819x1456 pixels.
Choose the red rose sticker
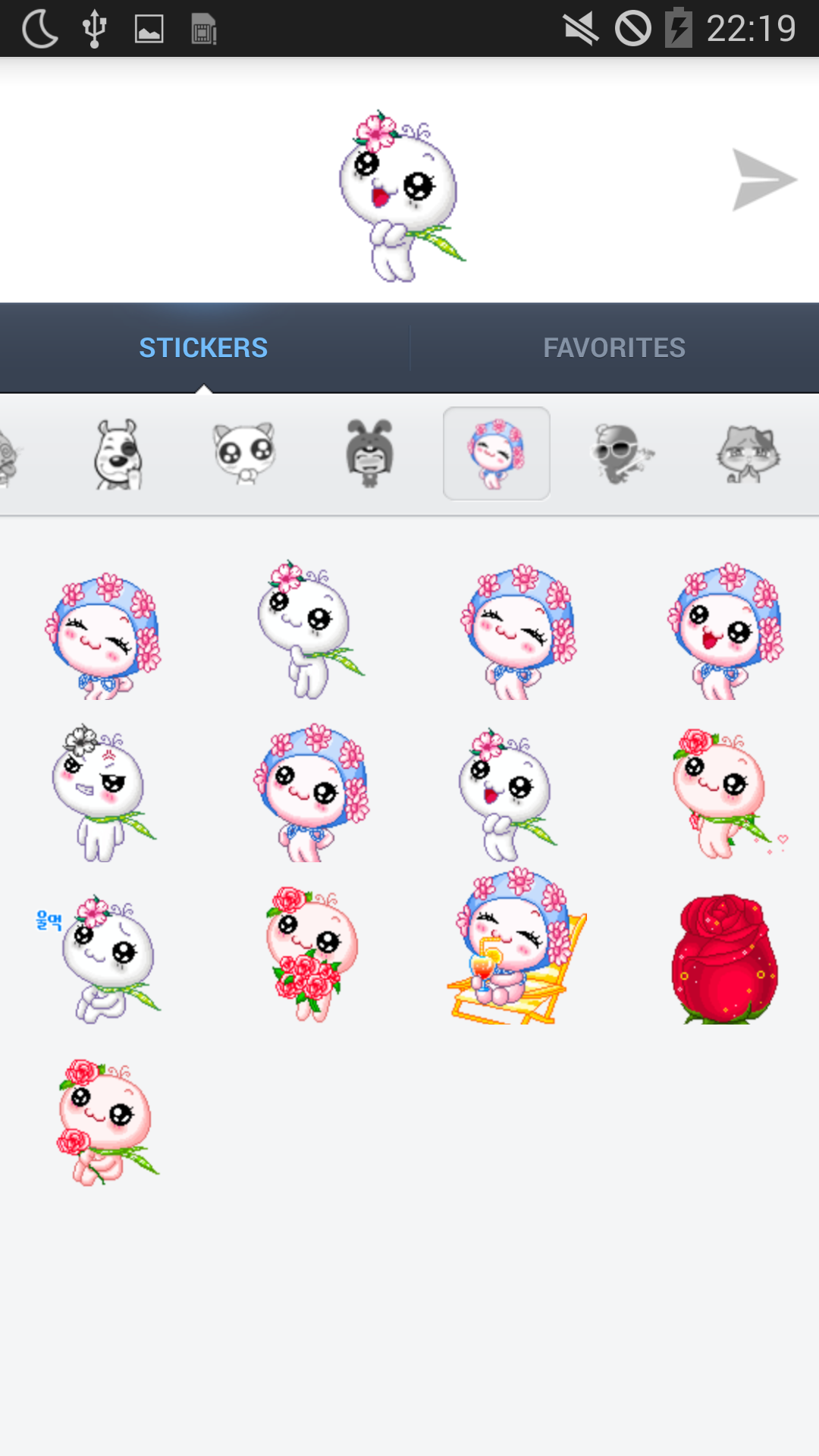[x=725, y=959]
